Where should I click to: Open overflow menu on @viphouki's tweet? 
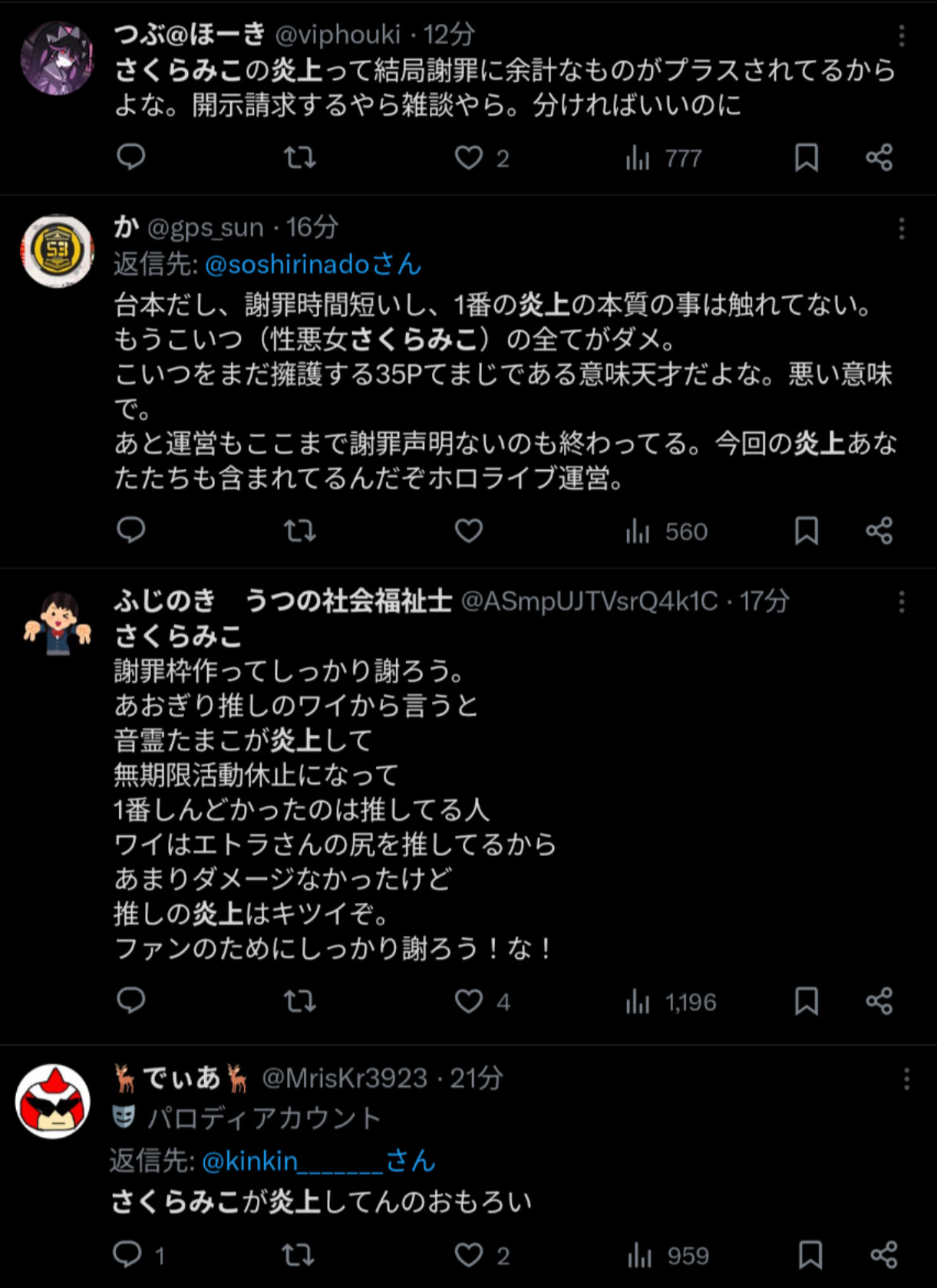click(x=902, y=35)
